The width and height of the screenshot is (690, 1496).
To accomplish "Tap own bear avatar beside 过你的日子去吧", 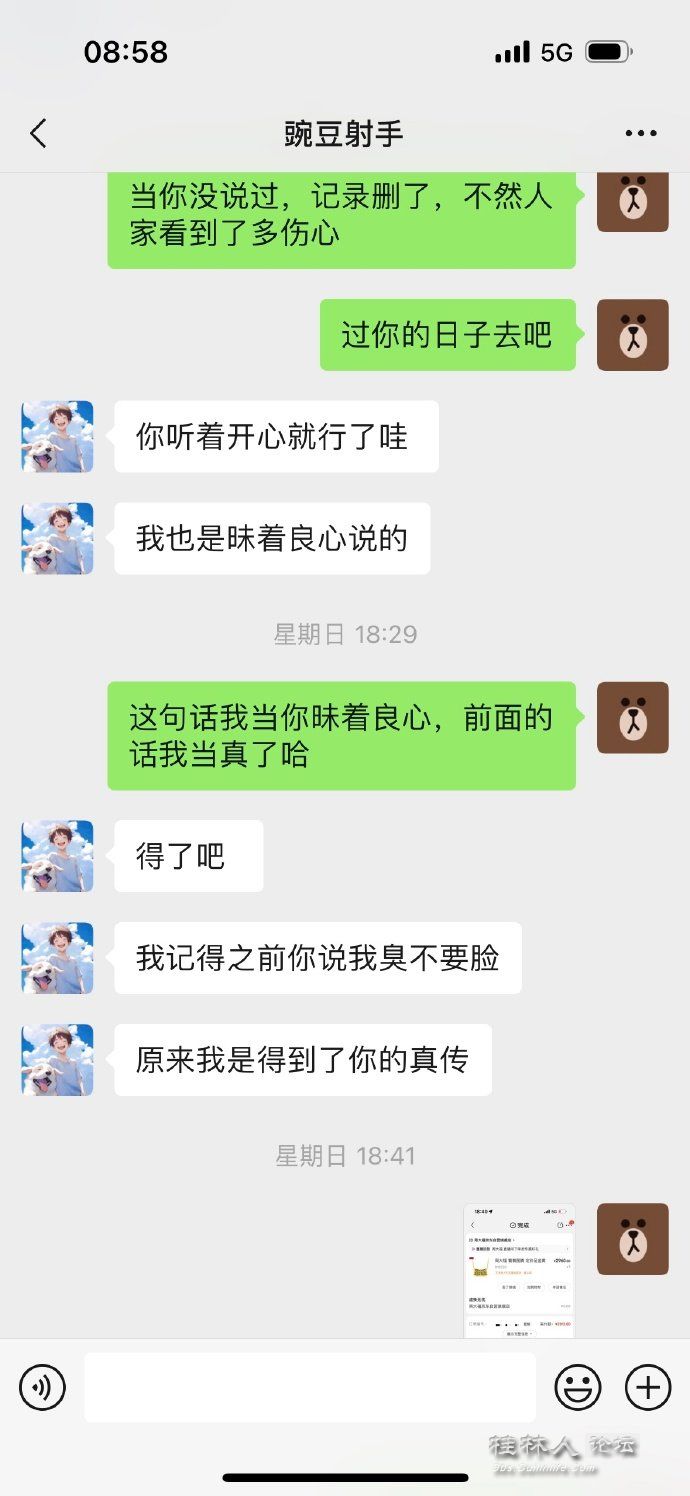I will point(632,335).
